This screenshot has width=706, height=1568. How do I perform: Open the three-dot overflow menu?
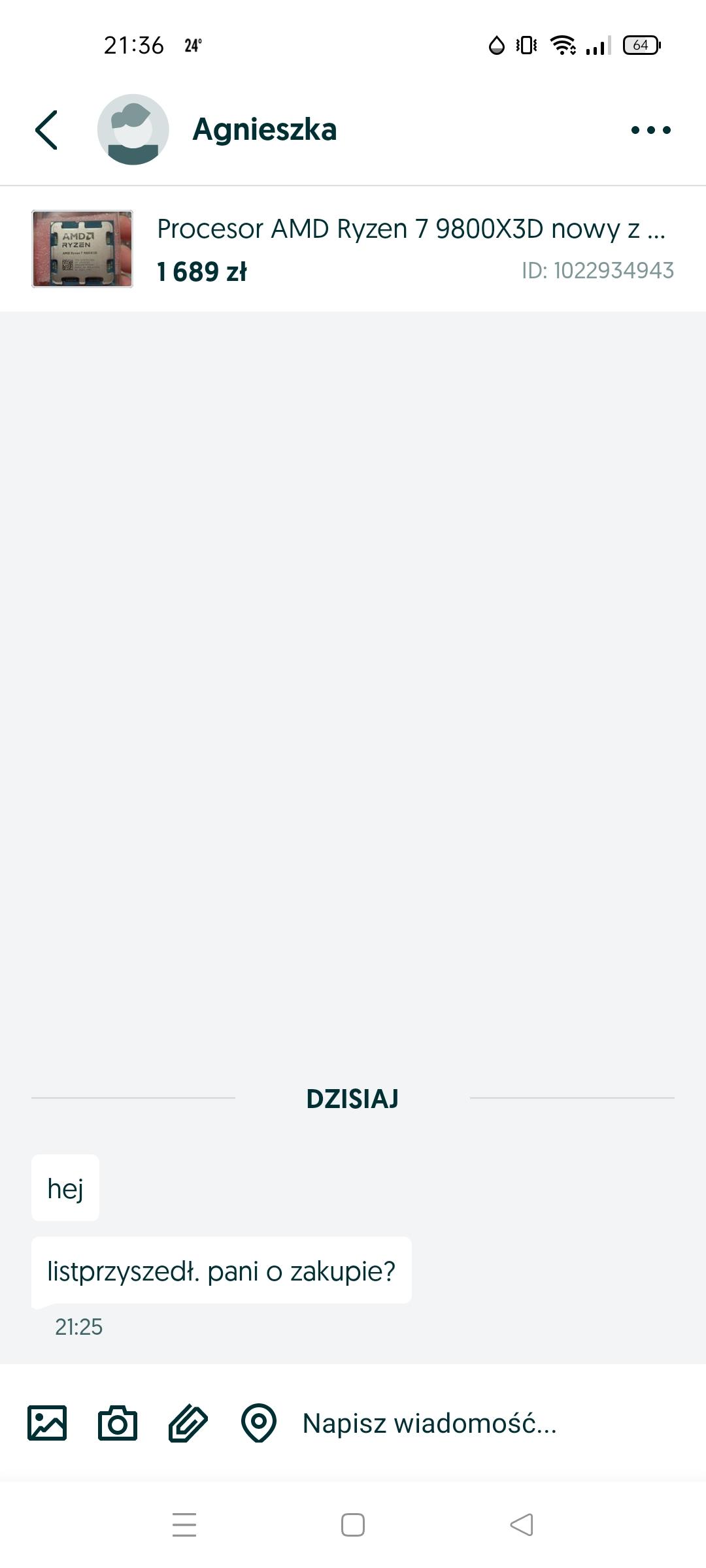(650, 130)
